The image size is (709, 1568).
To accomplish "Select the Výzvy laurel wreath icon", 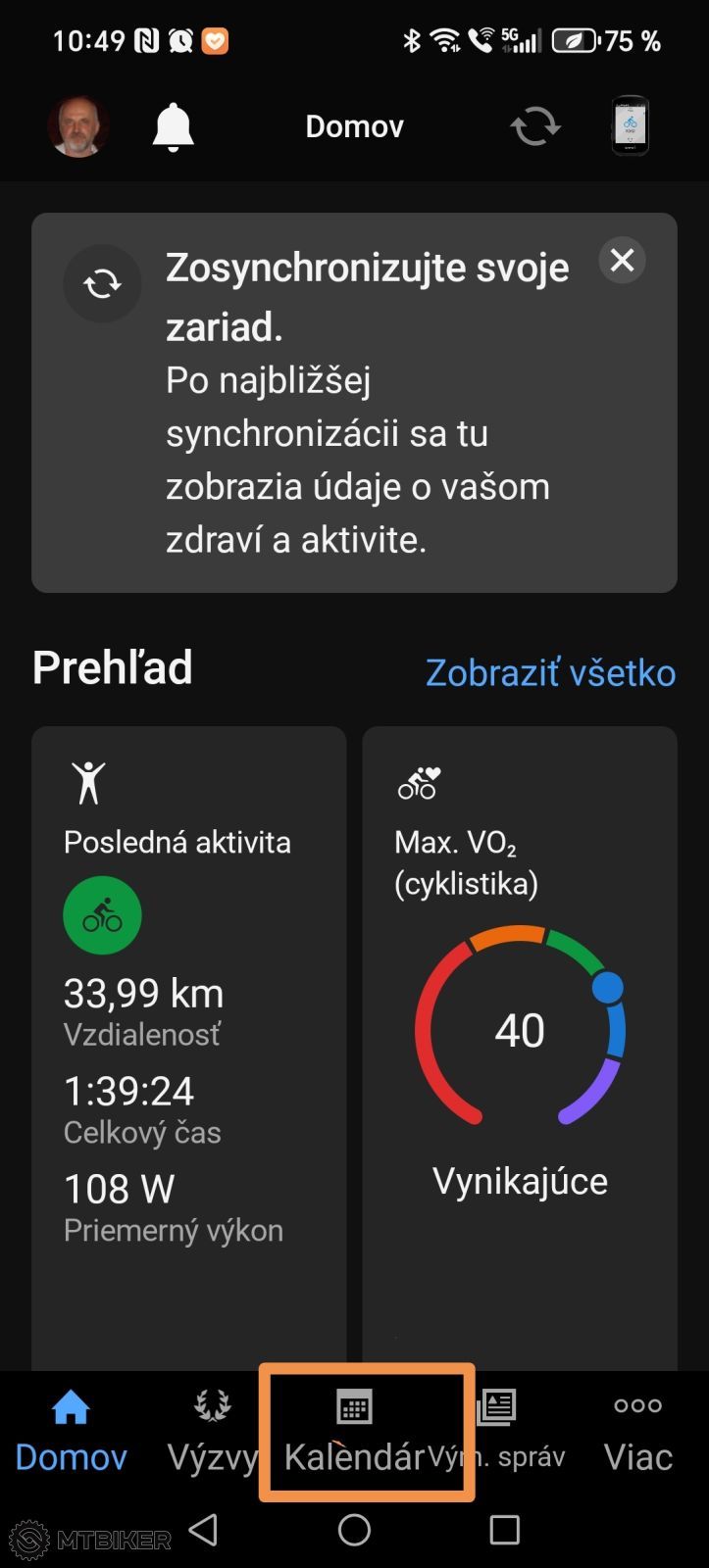I will click(x=210, y=1406).
